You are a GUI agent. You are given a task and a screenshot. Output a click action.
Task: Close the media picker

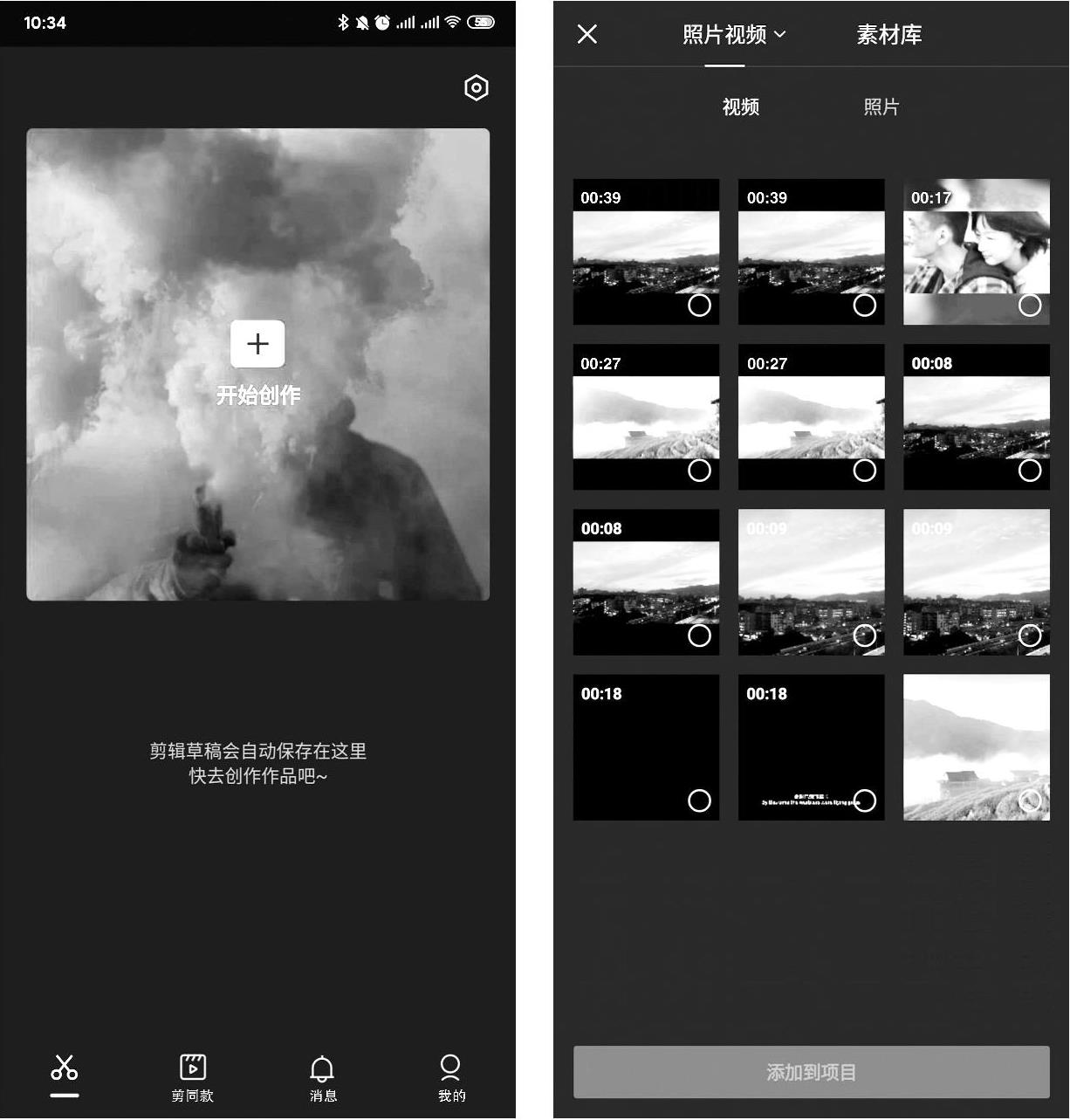(x=587, y=34)
